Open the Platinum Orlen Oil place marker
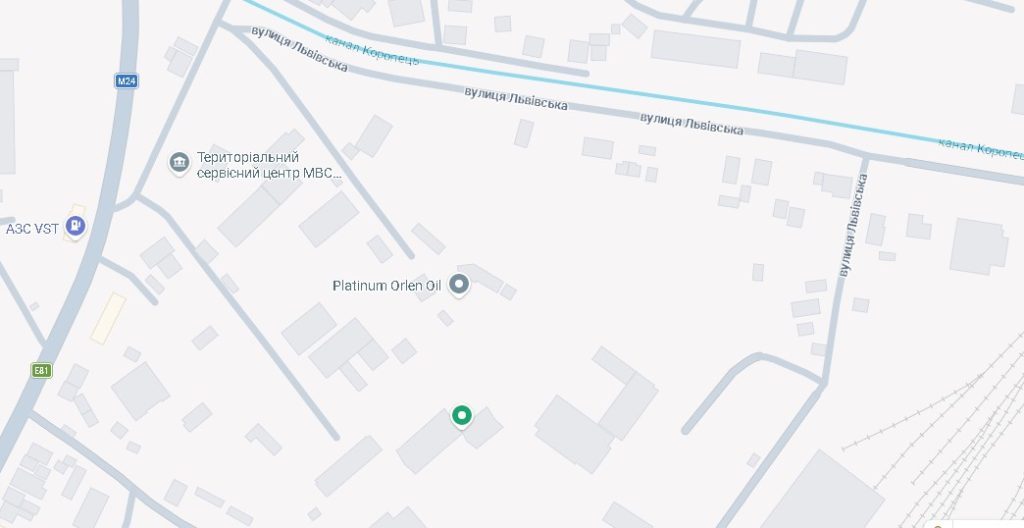Image resolution: width=1024 pixels, height=528 pixels. [459, 286]
